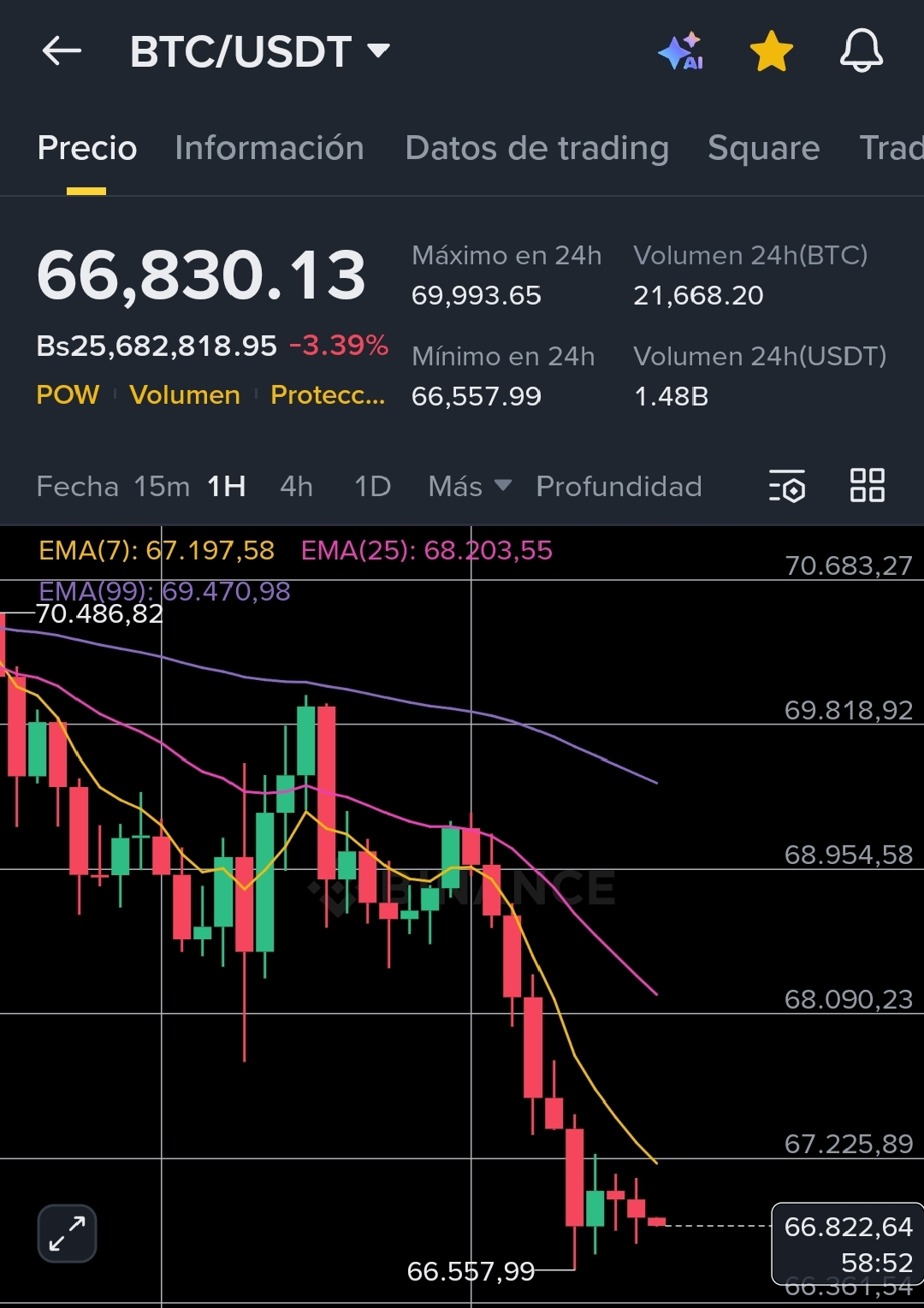This screenshot has height=1308, width=924.
Task: Go back using the arrow icon
Action: click(x=62, y=51)
